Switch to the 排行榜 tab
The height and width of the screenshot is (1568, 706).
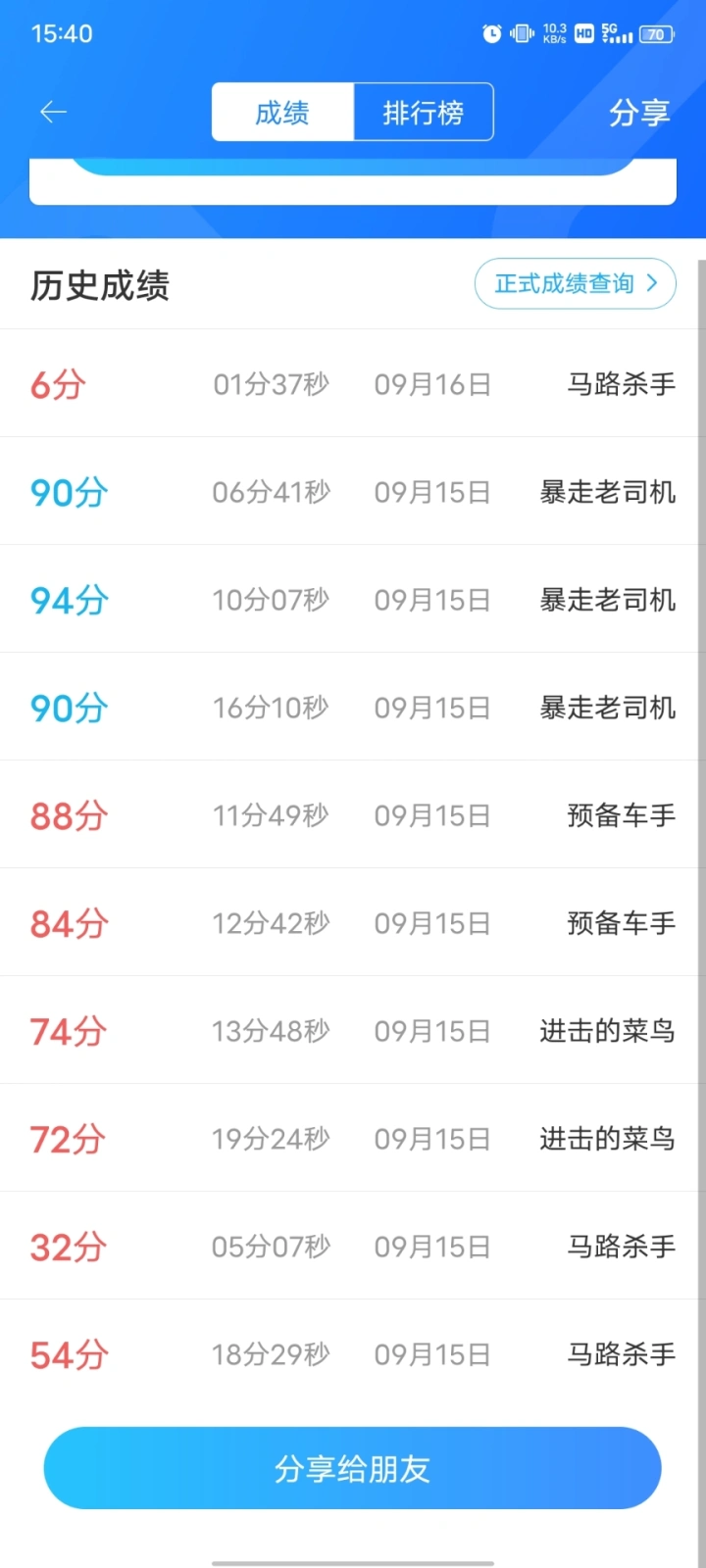[x=424, y=113]
